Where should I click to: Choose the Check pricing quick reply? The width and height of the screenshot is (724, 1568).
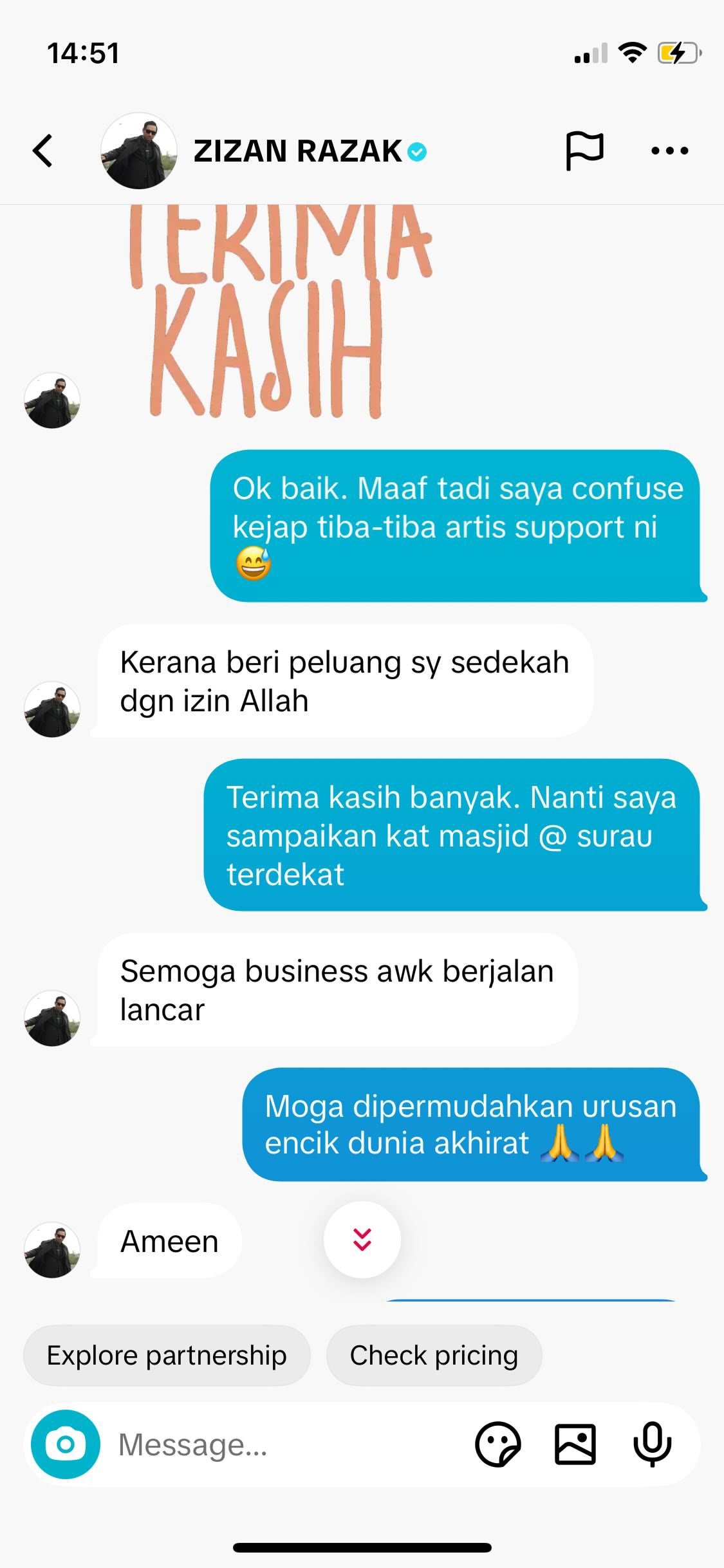pyautogui.click(x=434, y=1355)
